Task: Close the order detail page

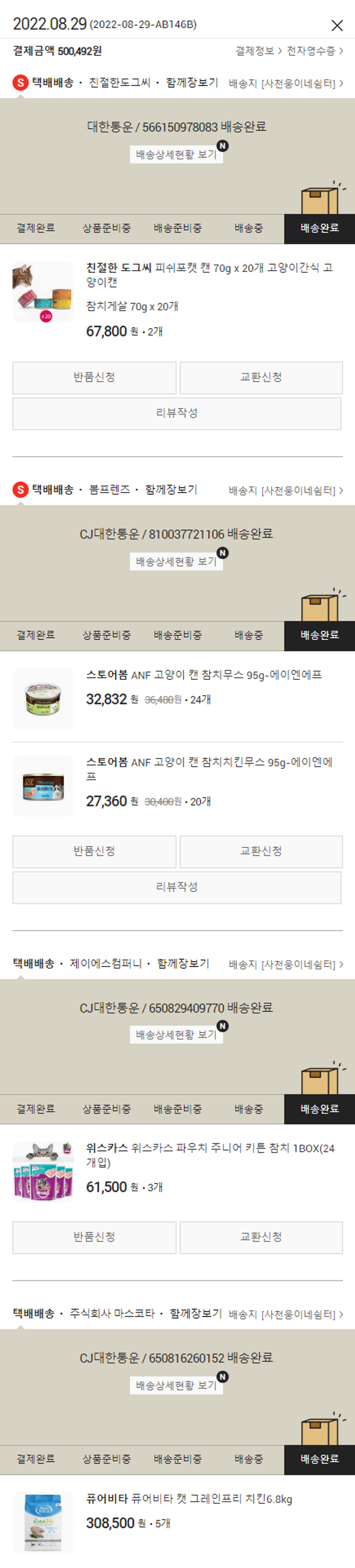Action: click(337, 25)
